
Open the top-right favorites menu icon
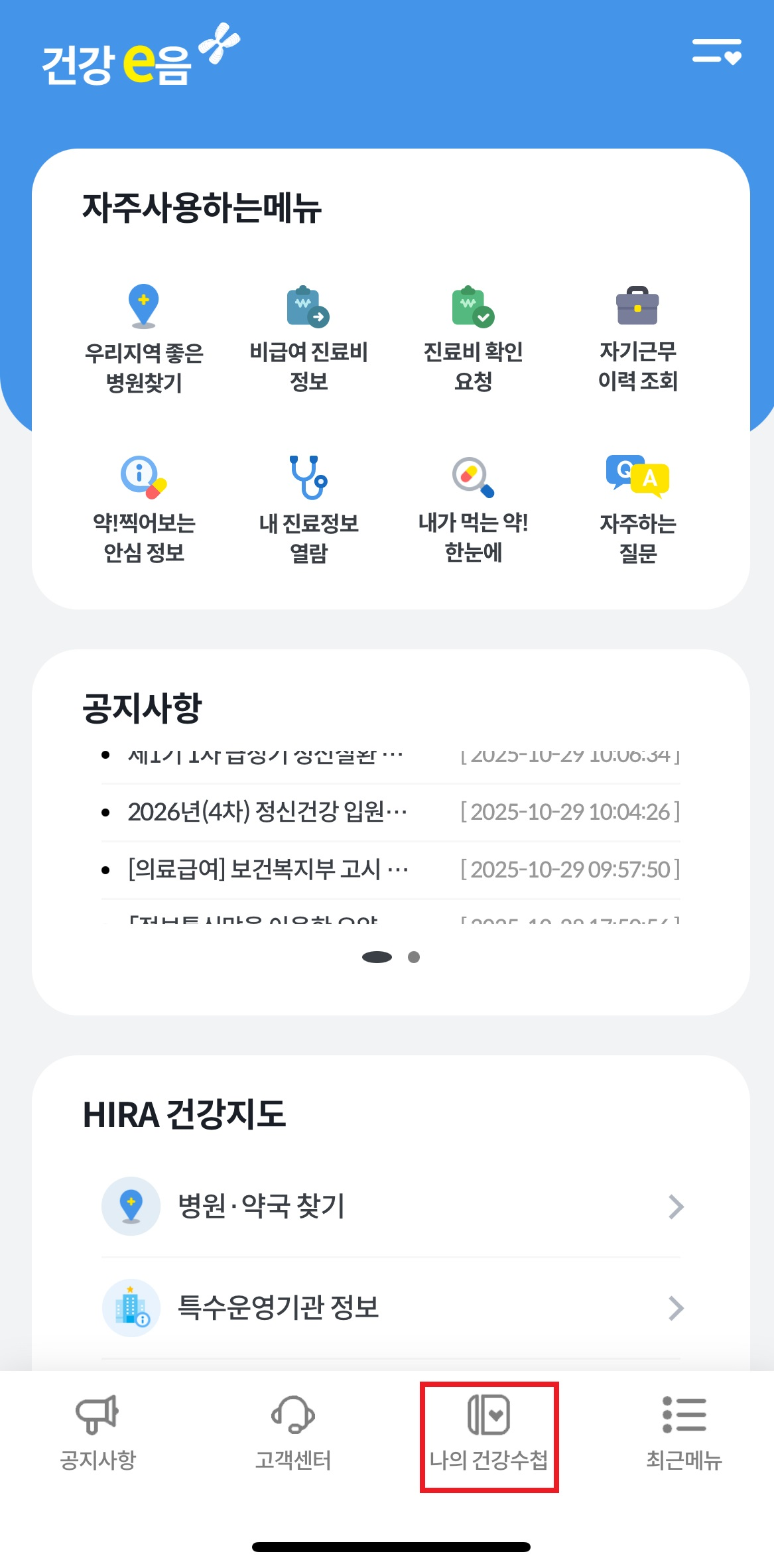716,52
